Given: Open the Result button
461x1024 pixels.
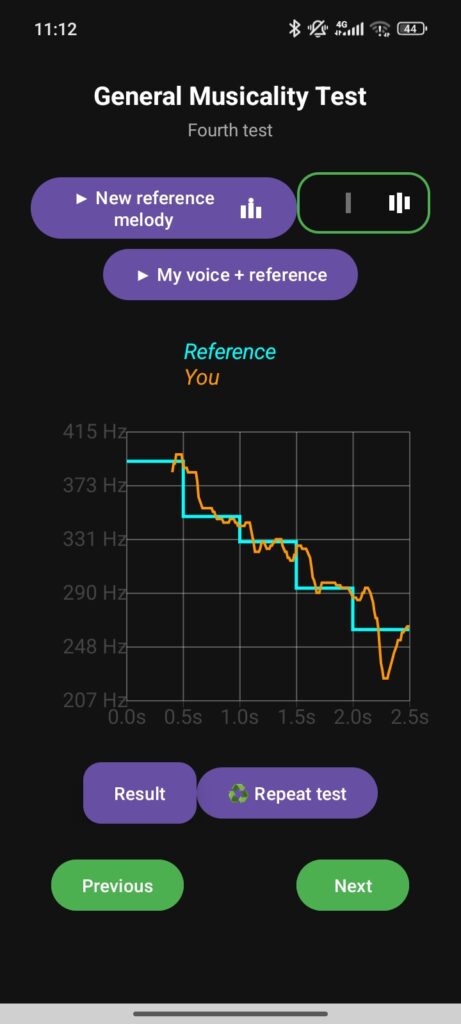Looking at the screenshot, I should click(x=140, y=793).
